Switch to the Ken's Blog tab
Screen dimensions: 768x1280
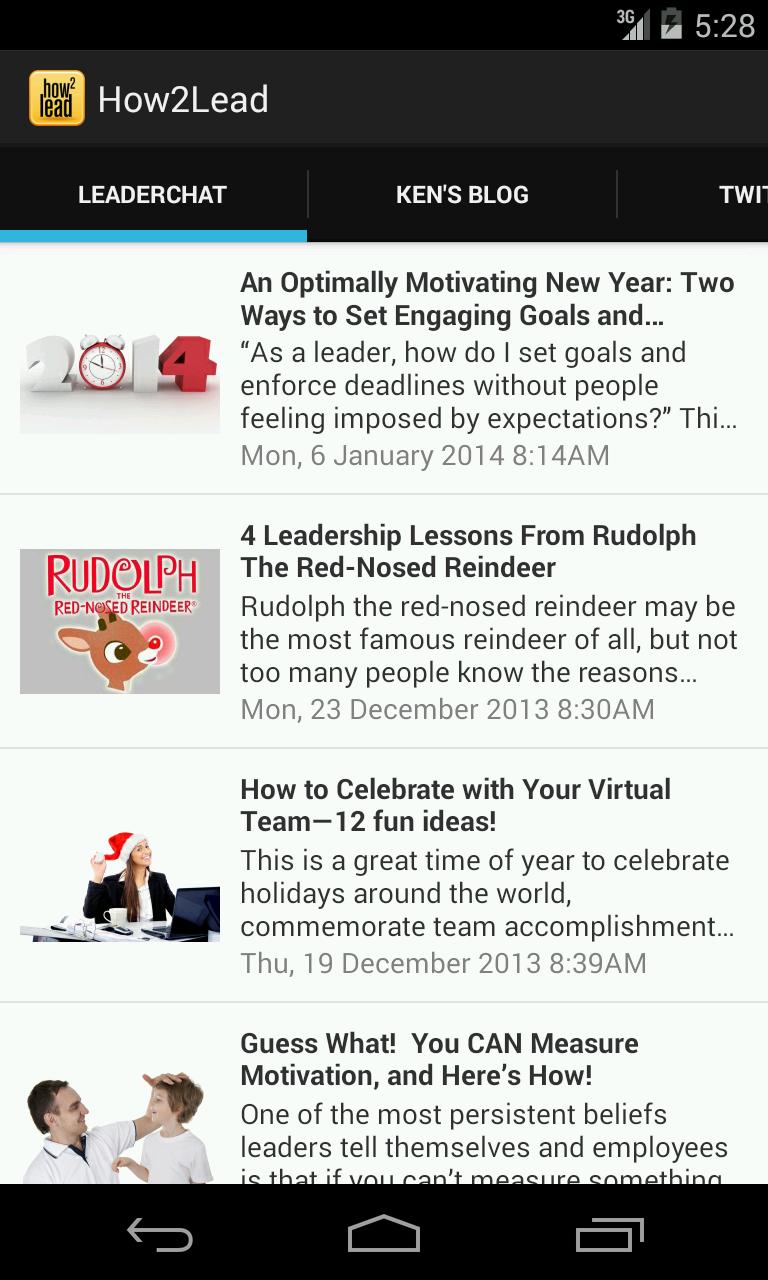coord(462,195)
